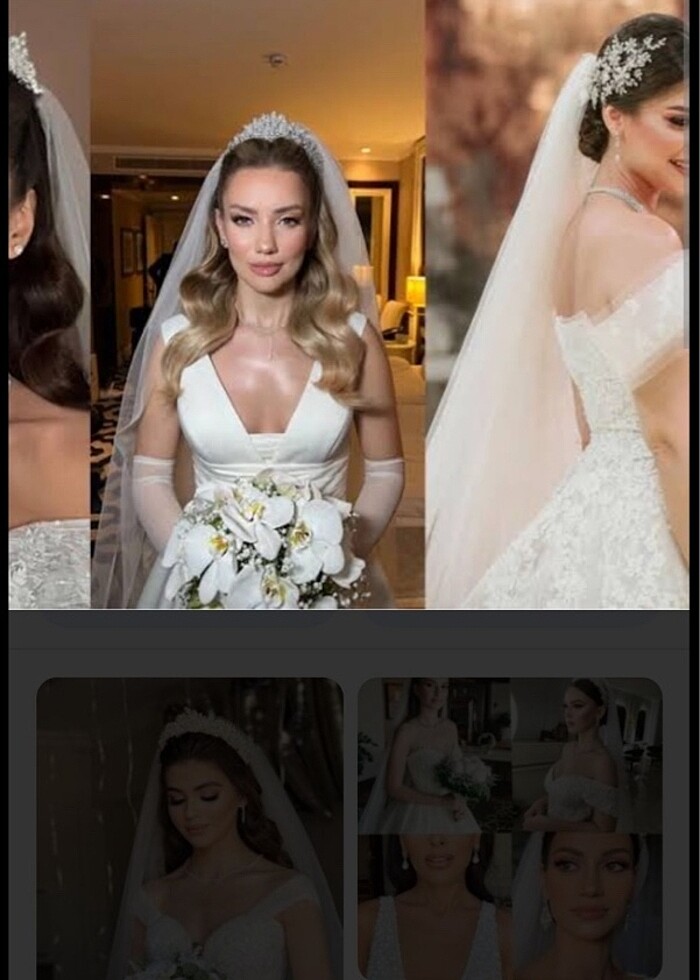Open the bride photo collage at the top

pyautogui.click(x=348, y=305)
